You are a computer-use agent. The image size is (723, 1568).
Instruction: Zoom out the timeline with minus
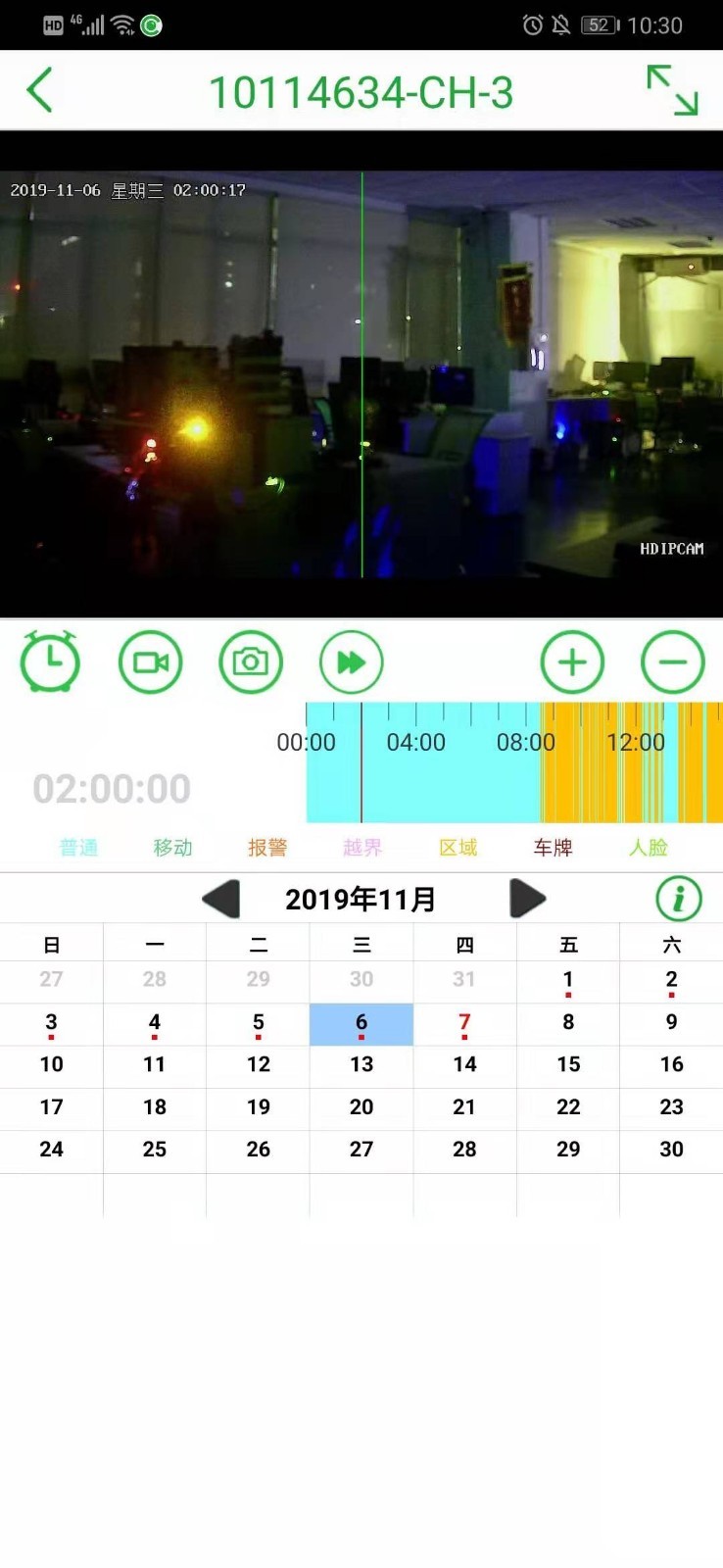[x=672, y=662]
